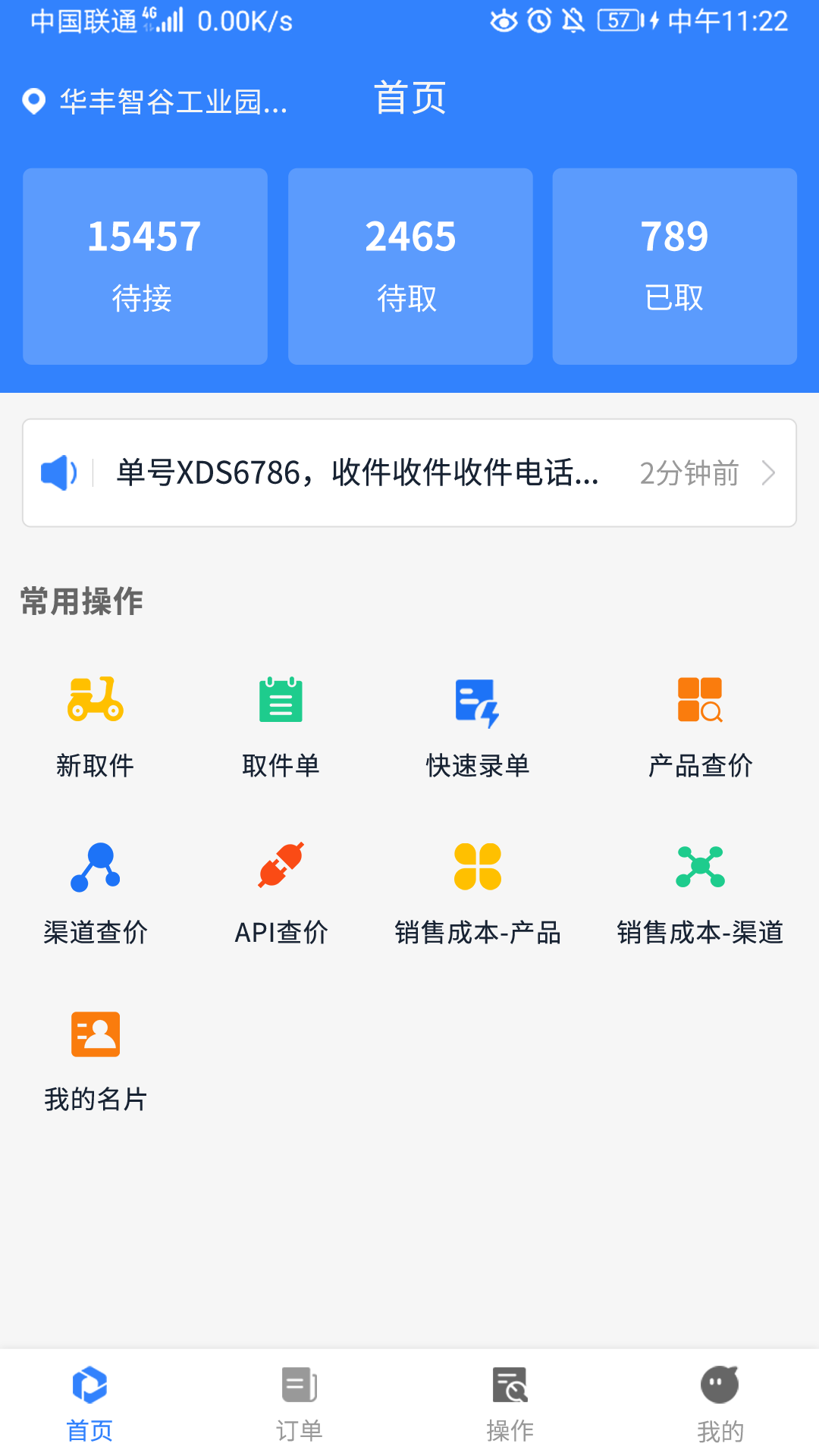Open API查价

pyautogui.click(x=281, y=893)
